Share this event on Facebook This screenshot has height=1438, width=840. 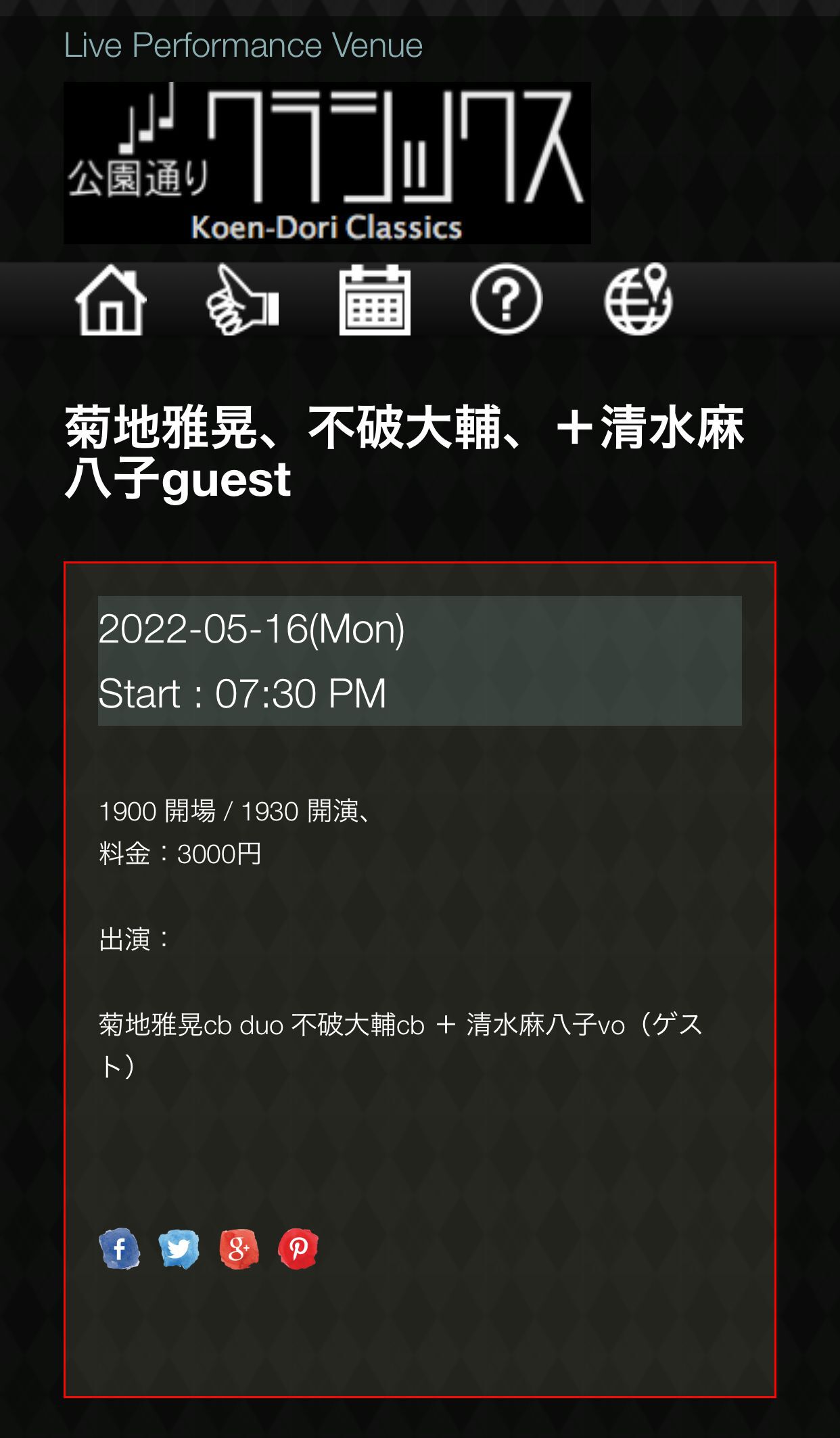point(120,1249)
